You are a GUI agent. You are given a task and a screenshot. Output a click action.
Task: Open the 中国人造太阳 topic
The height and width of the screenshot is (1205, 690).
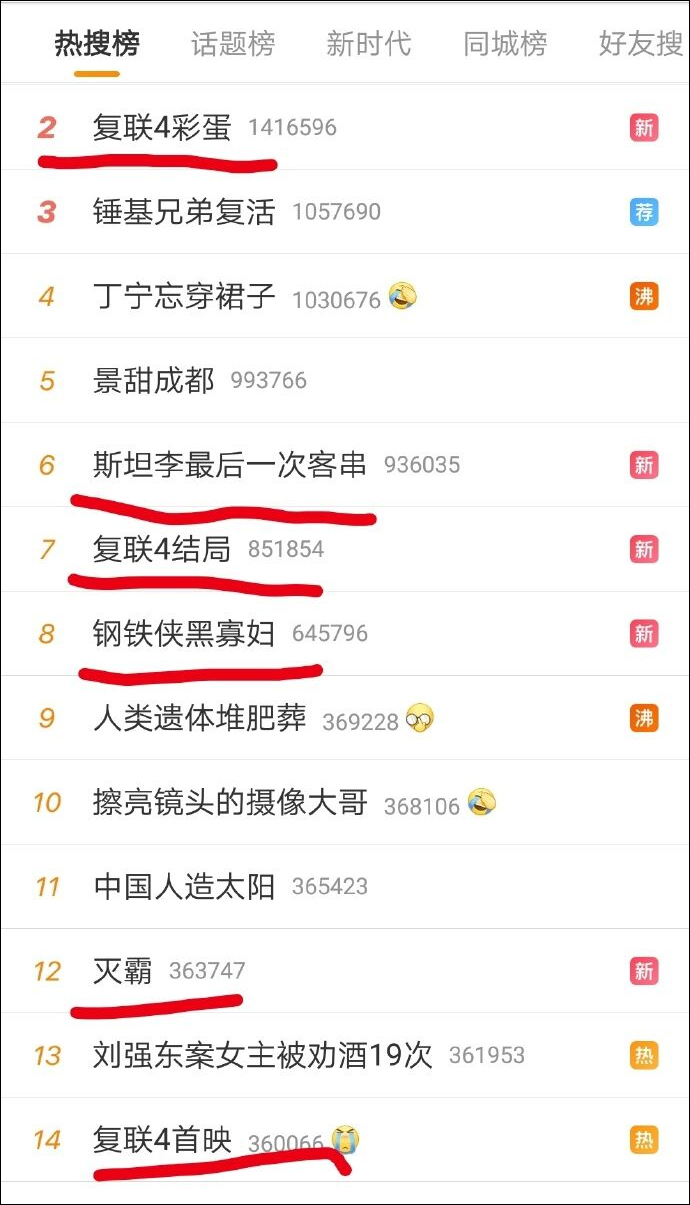click(345, 887)
